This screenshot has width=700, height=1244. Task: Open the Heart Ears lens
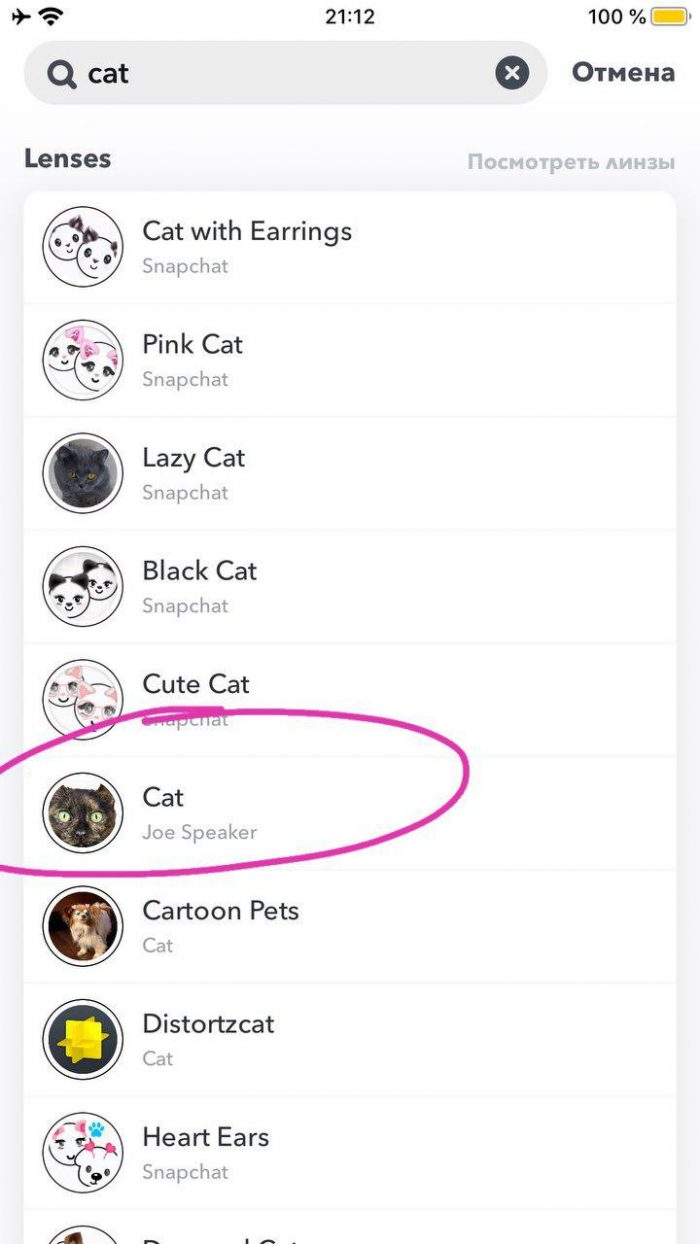click(x=350, y=1151)
